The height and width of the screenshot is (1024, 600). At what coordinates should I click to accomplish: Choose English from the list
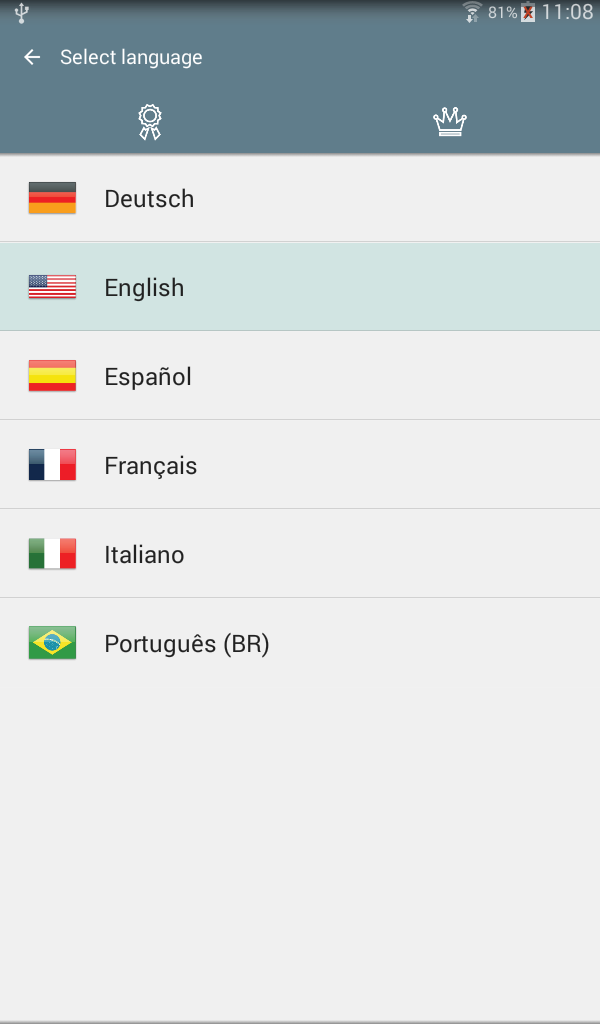[300, 287]
